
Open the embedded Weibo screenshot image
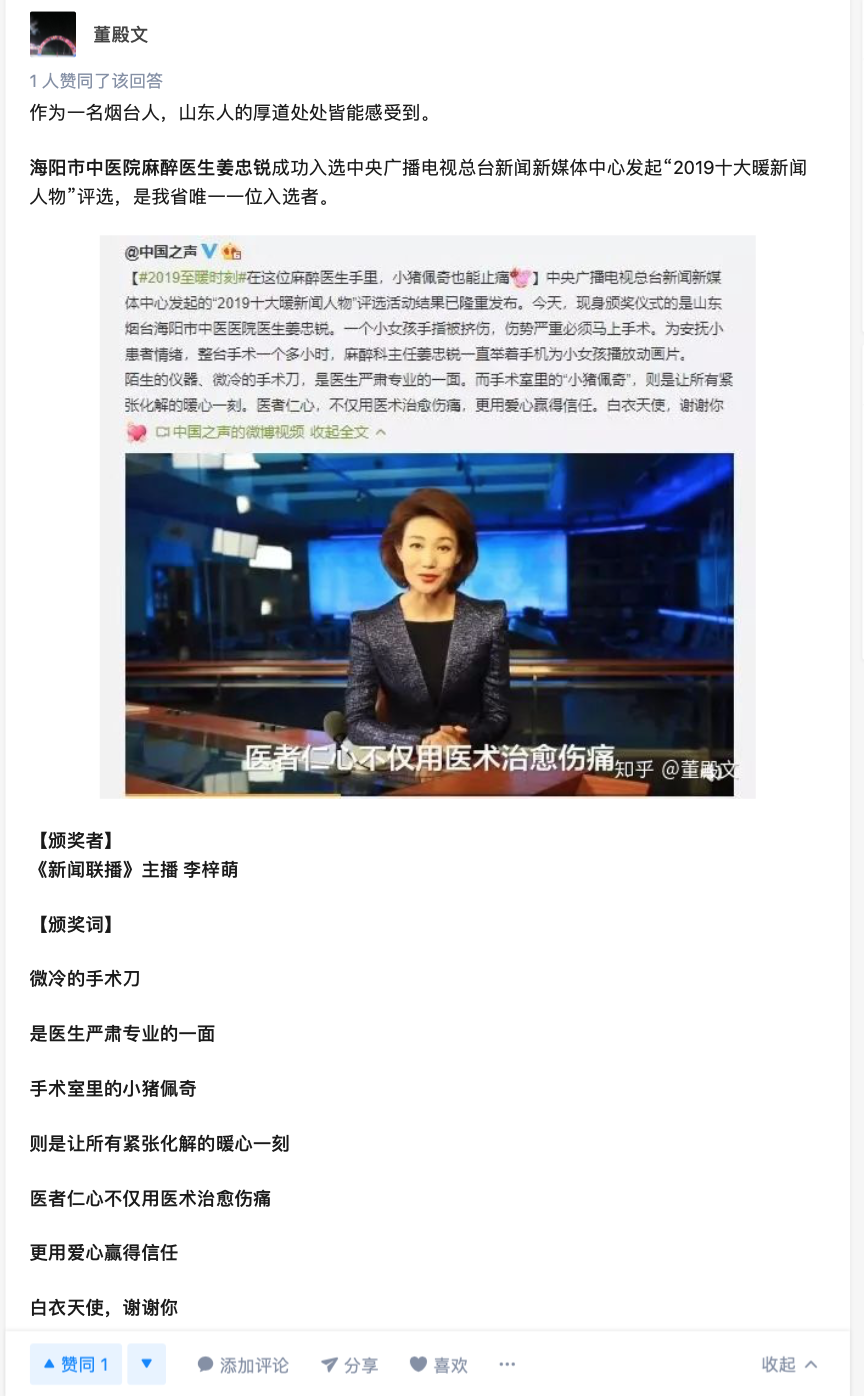(x=428, y=516)
